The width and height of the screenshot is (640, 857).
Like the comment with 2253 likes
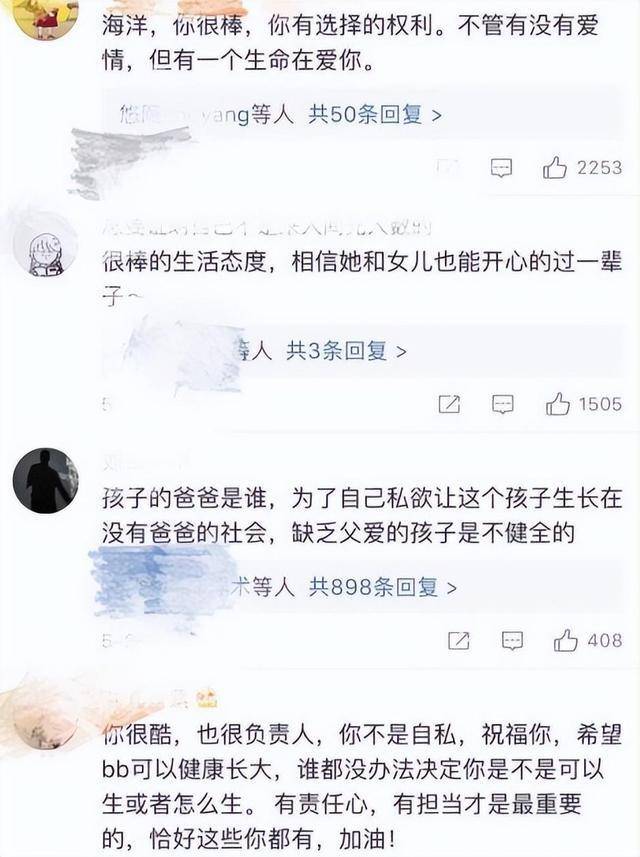tap(555, 168)
